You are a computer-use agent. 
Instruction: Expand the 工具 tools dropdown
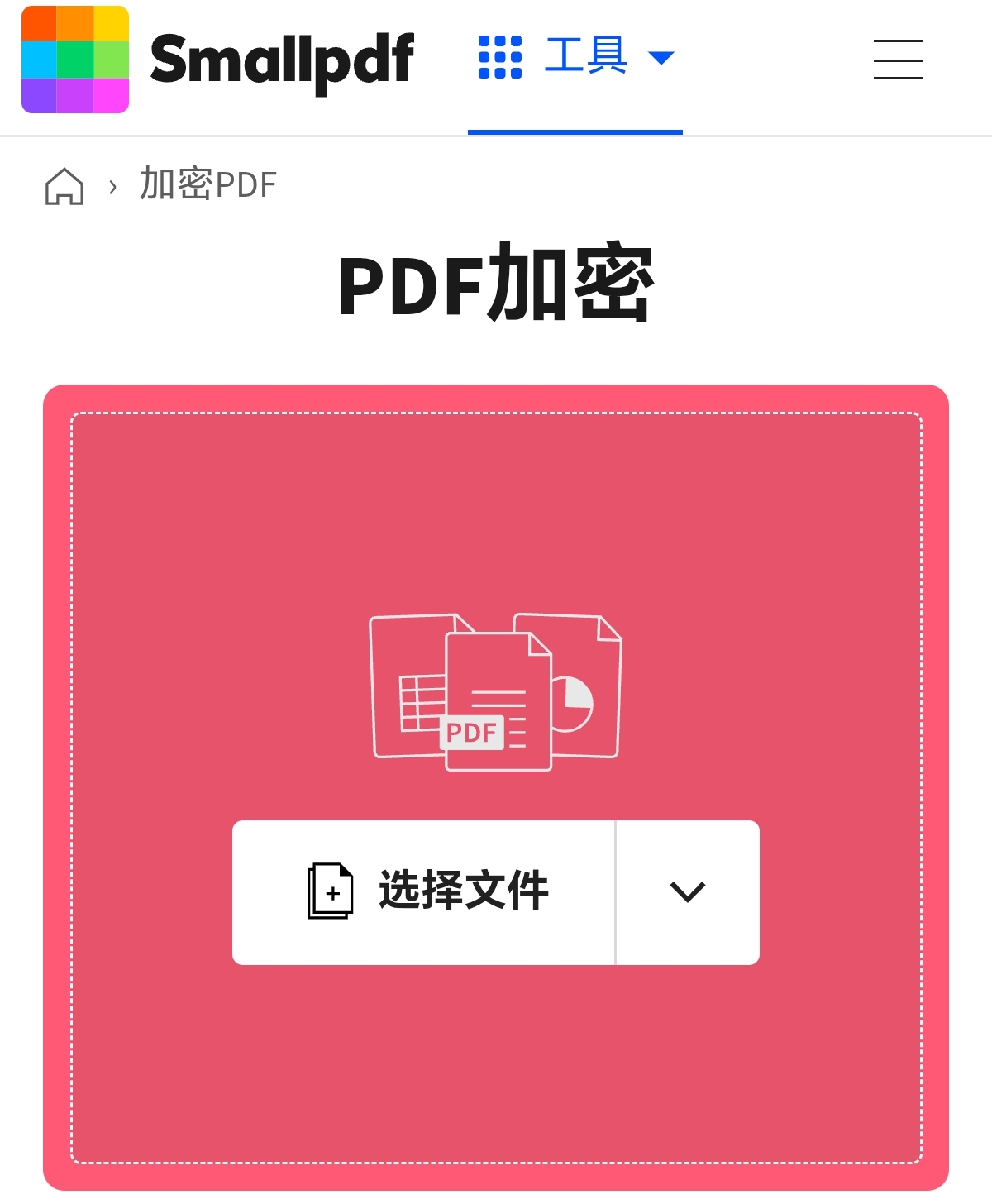576,58
